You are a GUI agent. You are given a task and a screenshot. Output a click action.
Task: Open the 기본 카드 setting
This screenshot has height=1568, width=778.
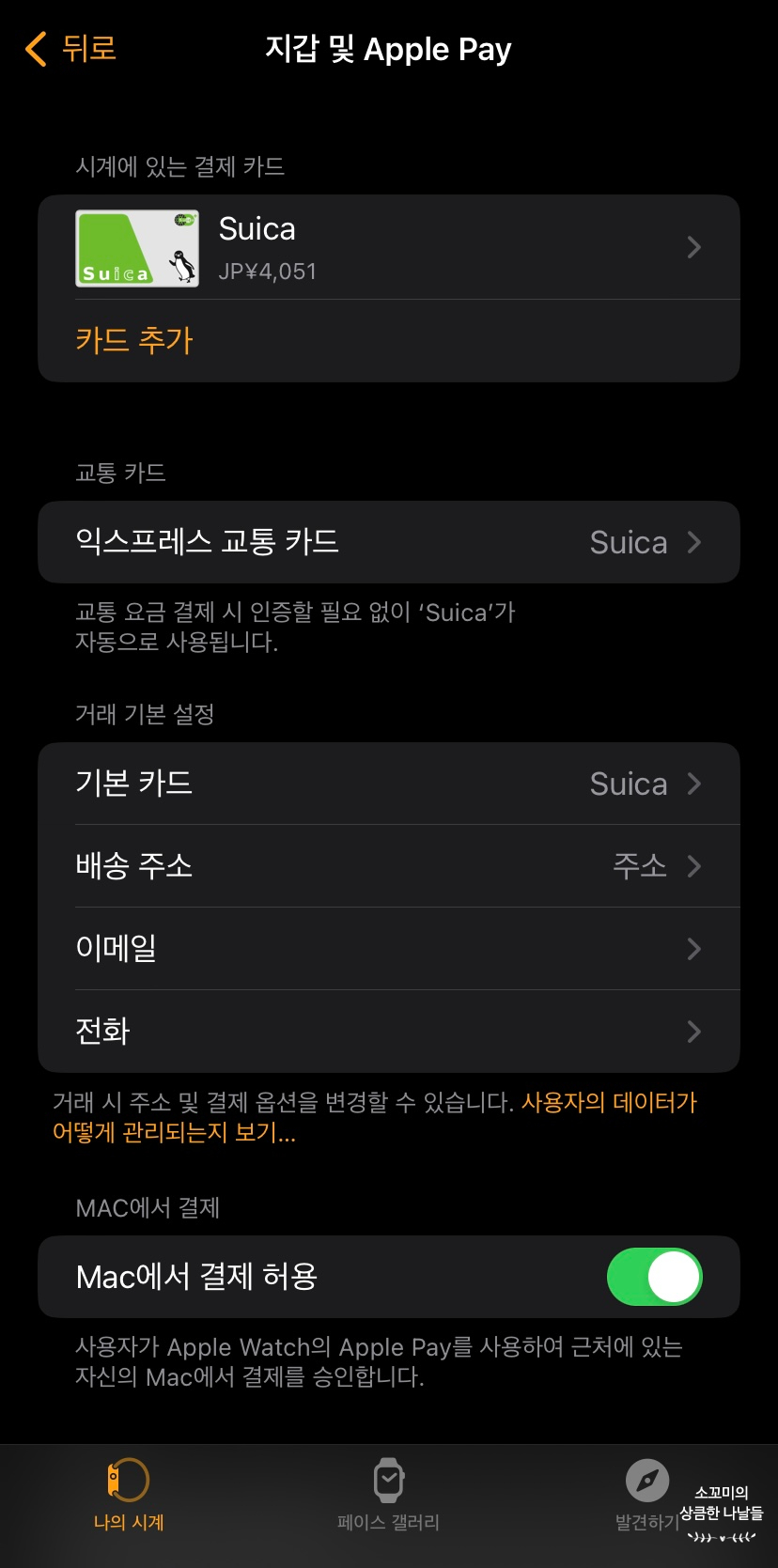(388, 784)
